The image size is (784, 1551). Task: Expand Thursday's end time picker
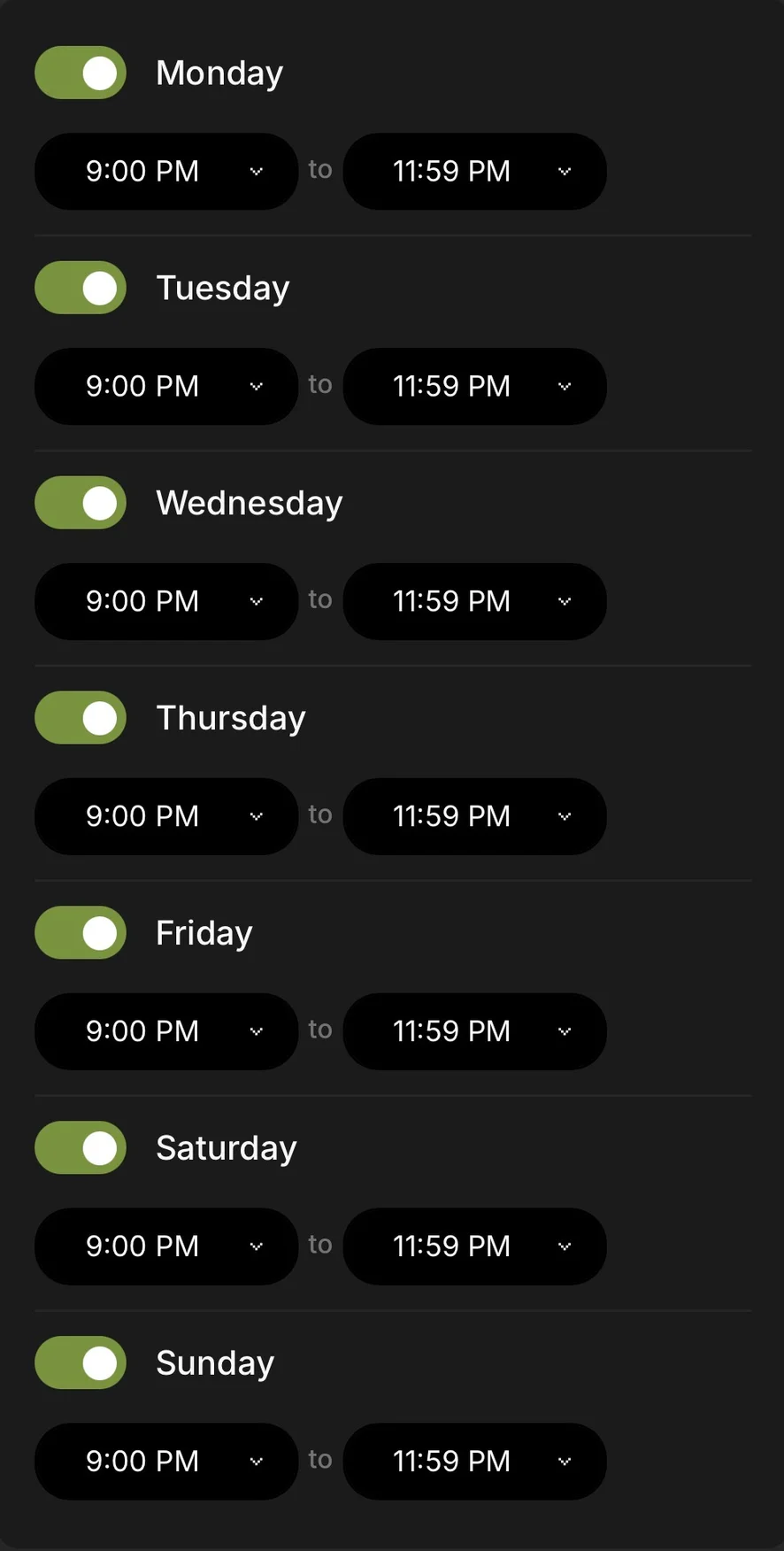[474, 816]
